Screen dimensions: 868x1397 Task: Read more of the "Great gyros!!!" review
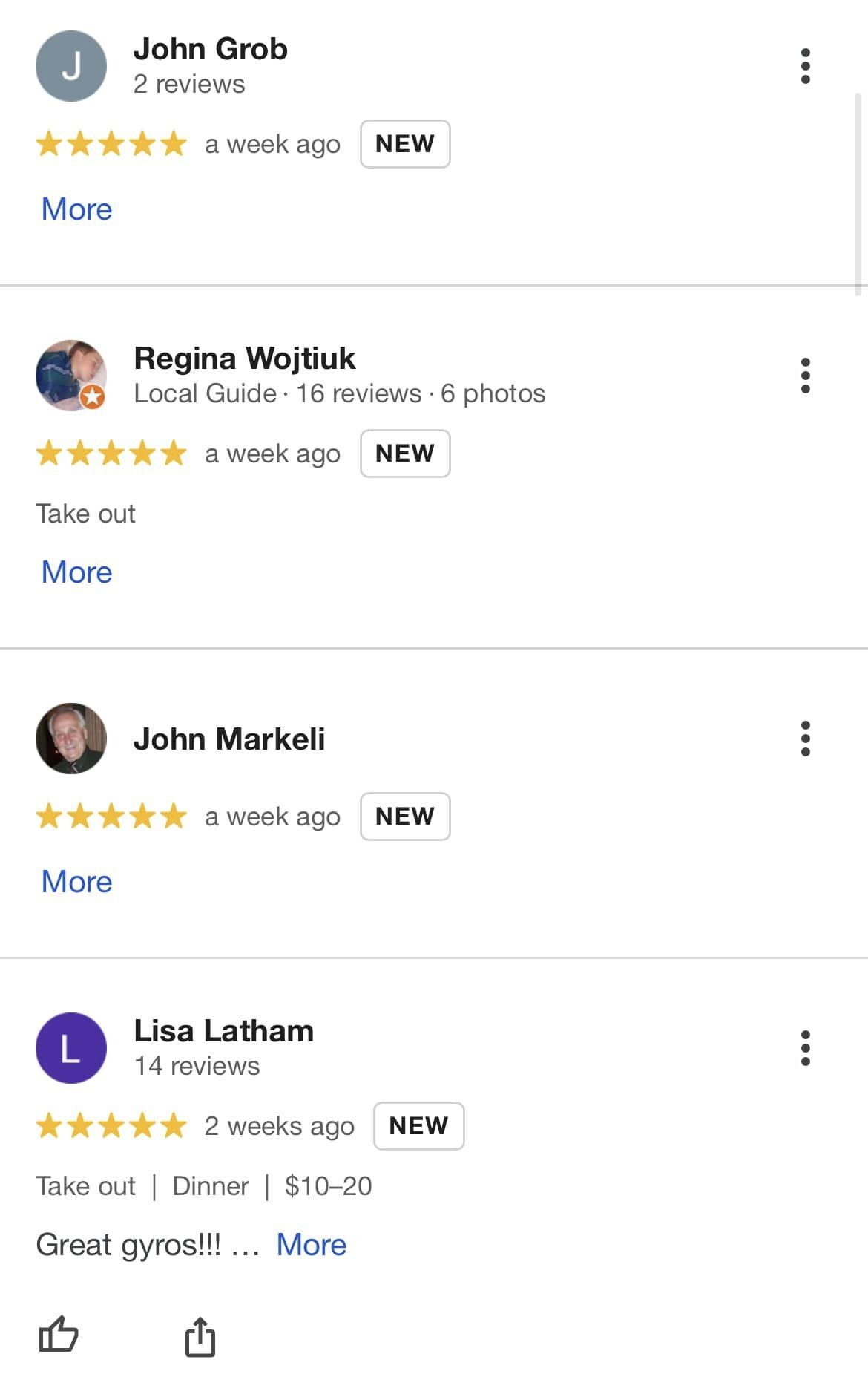click(x=311, y=1245)
